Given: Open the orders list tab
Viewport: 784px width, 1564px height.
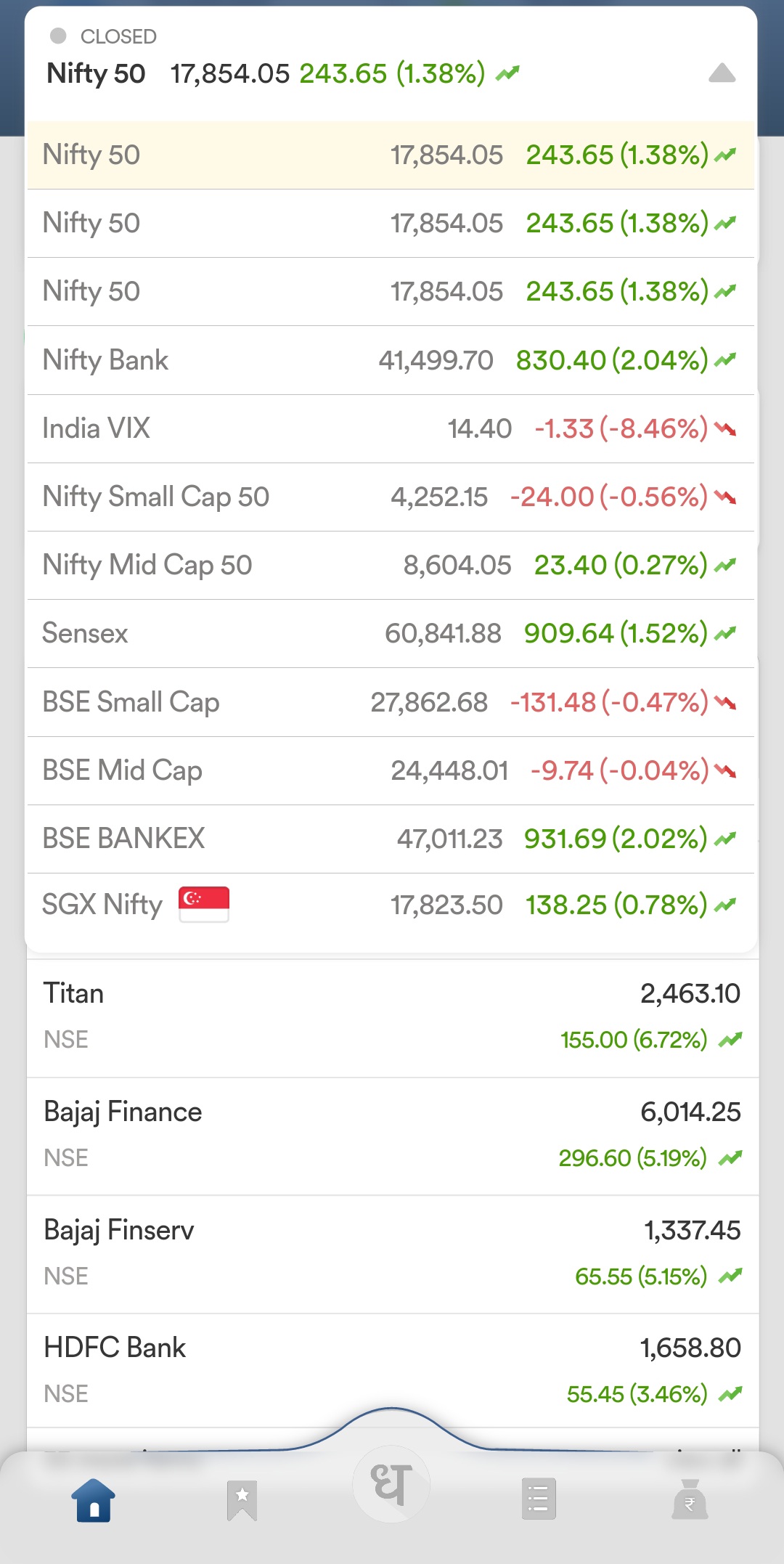Looking at the screenshot, I should 539,1499.
